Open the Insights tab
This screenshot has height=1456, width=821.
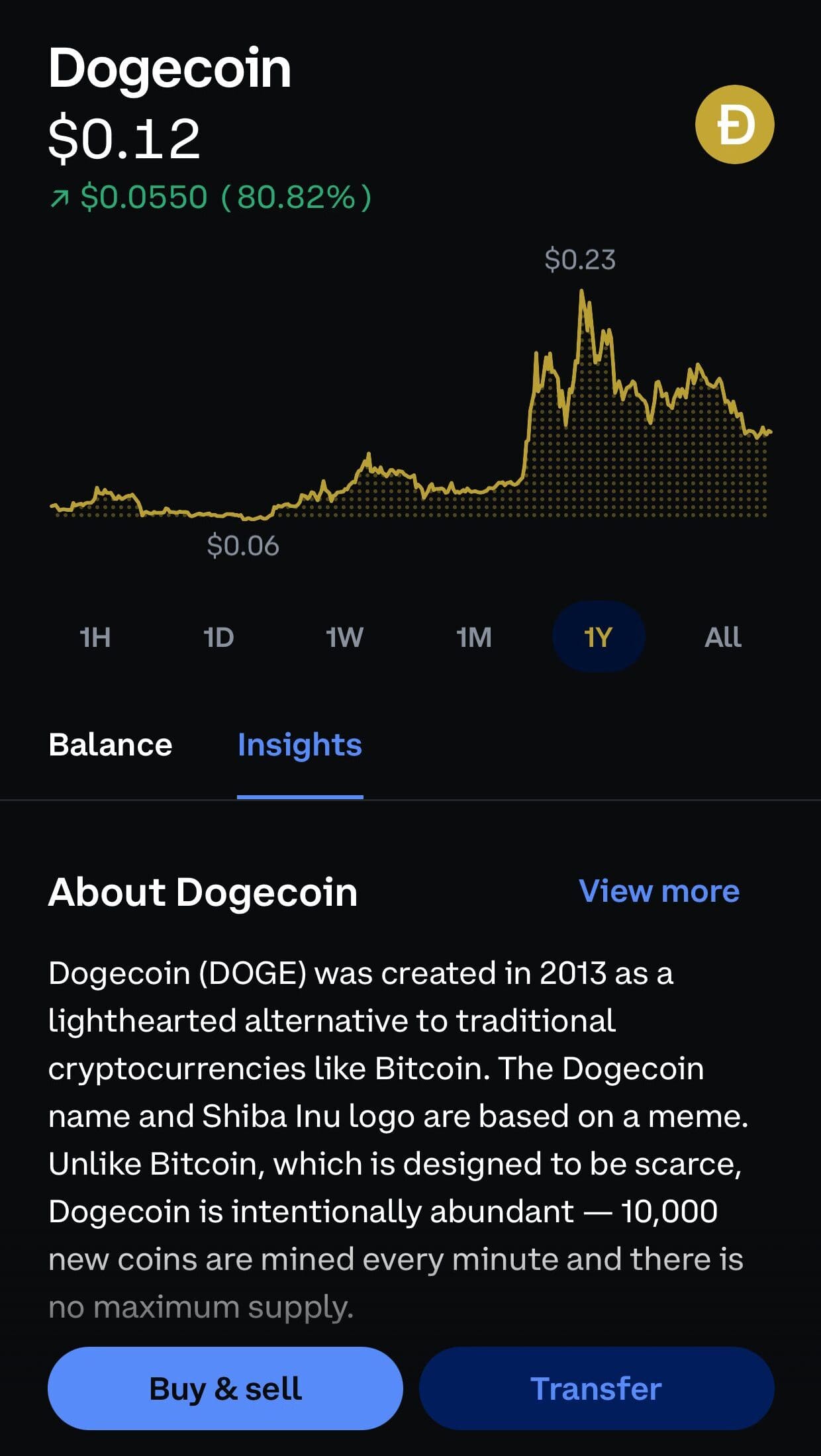point(301,744)
